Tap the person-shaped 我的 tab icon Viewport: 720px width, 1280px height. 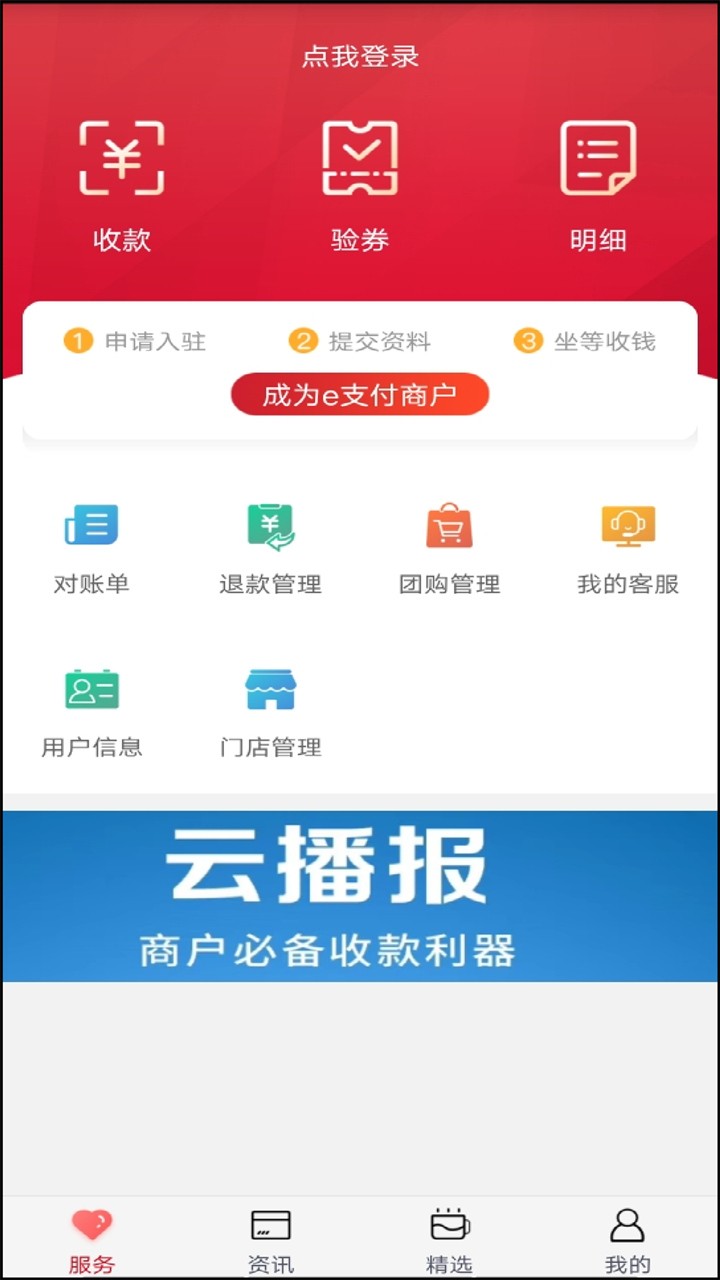tap(628, 1222)
